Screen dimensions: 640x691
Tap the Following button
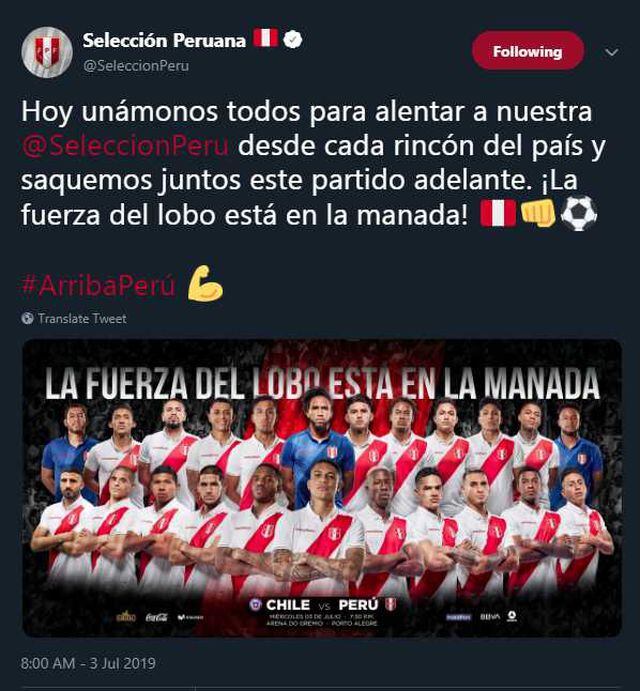coord(527,51)
